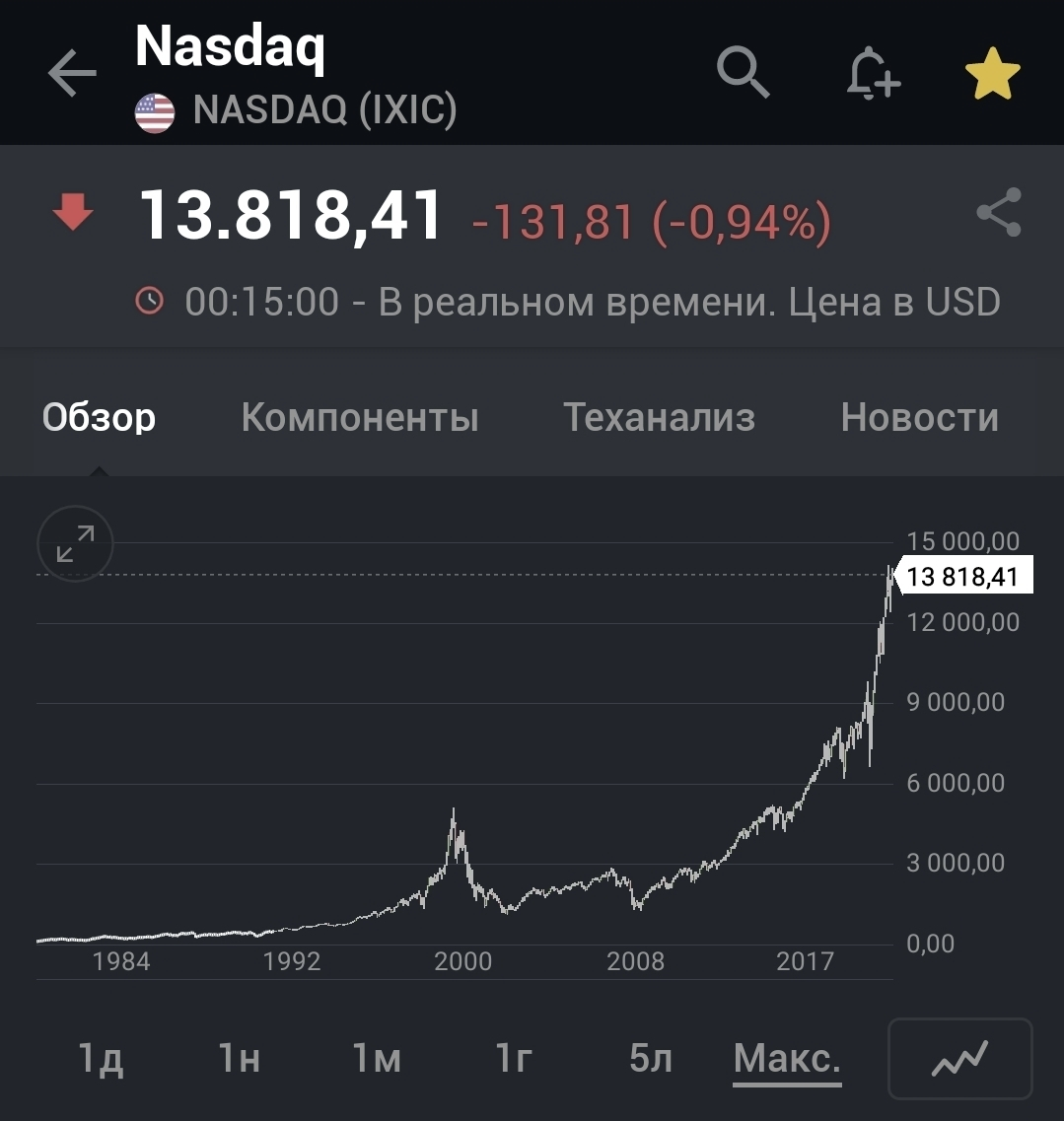The width and height of the screenshot is (1064, 1121).
Task: Select the Новости tab
Action: (x=919, y=417)
